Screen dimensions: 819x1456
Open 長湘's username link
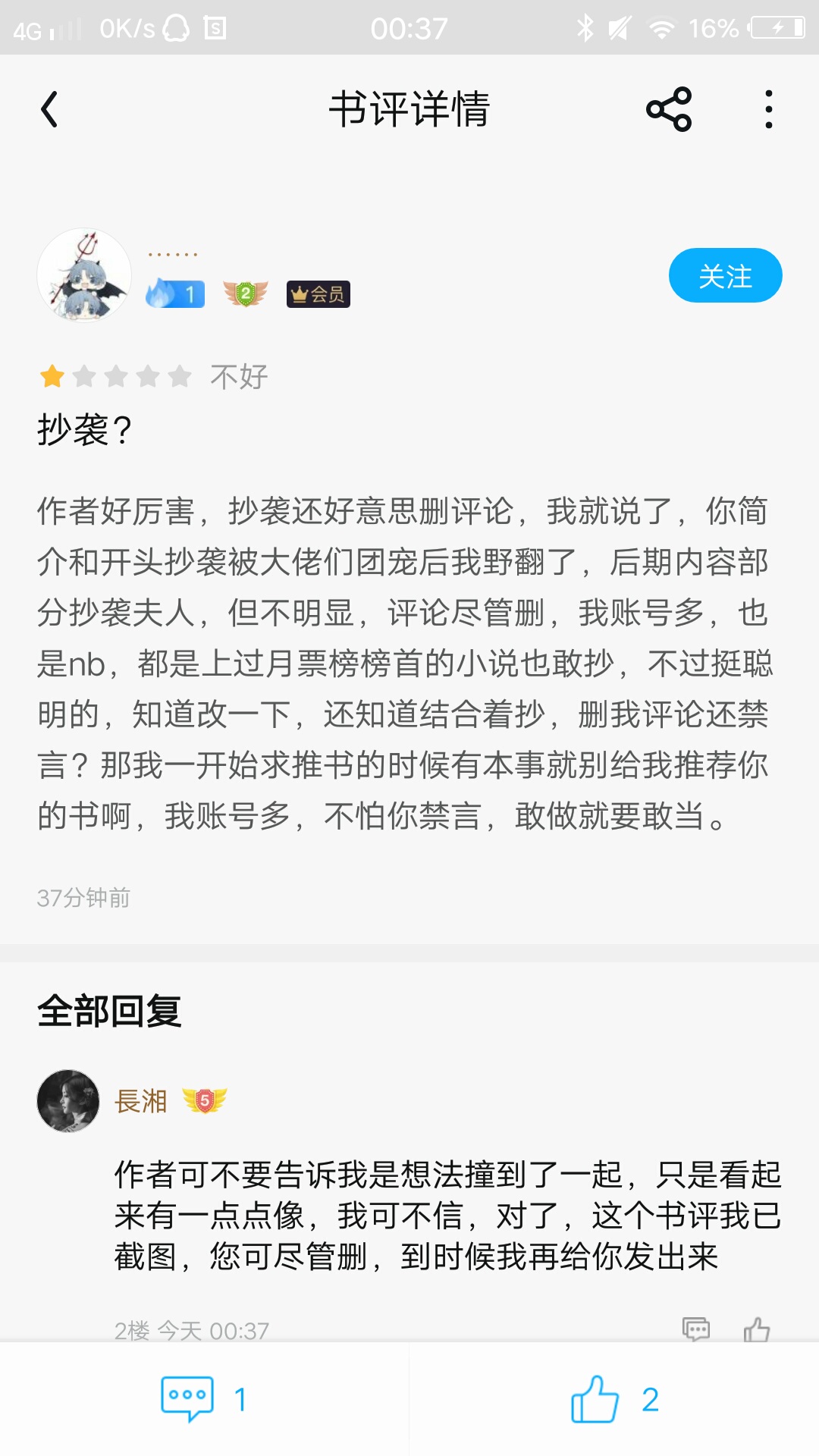pyautogui.click(x=141, y=1101)
